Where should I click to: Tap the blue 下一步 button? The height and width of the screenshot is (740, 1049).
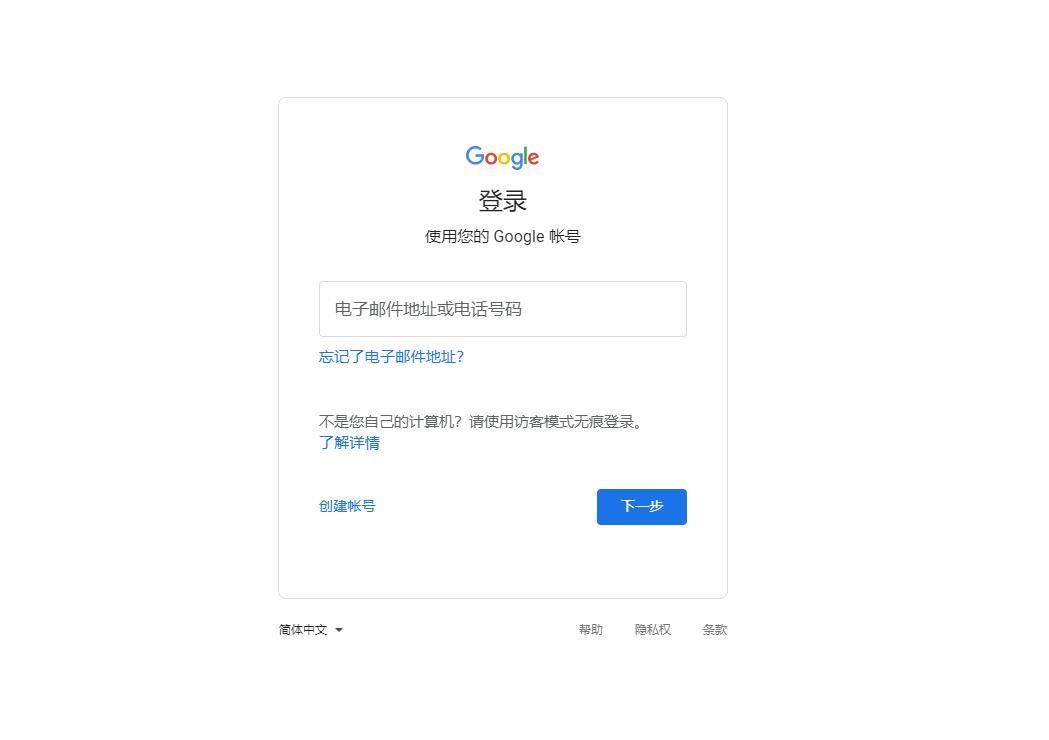tap(641, 507)
